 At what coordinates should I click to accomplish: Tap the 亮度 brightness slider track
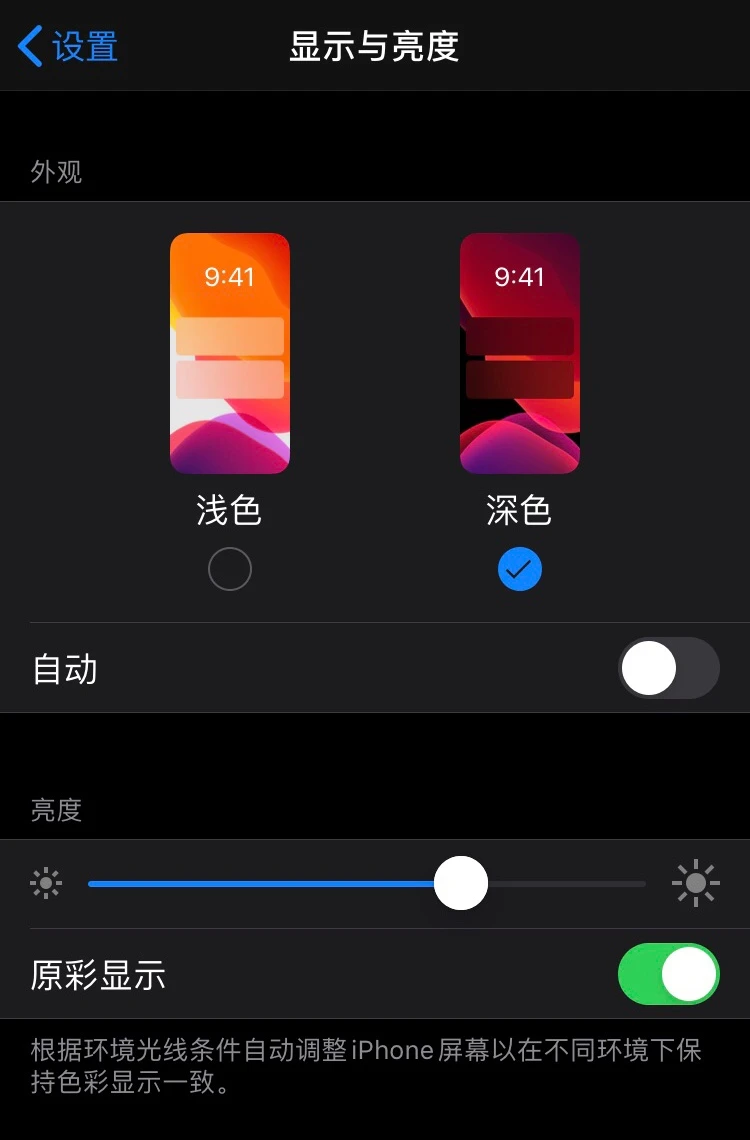tap(366, 884)
